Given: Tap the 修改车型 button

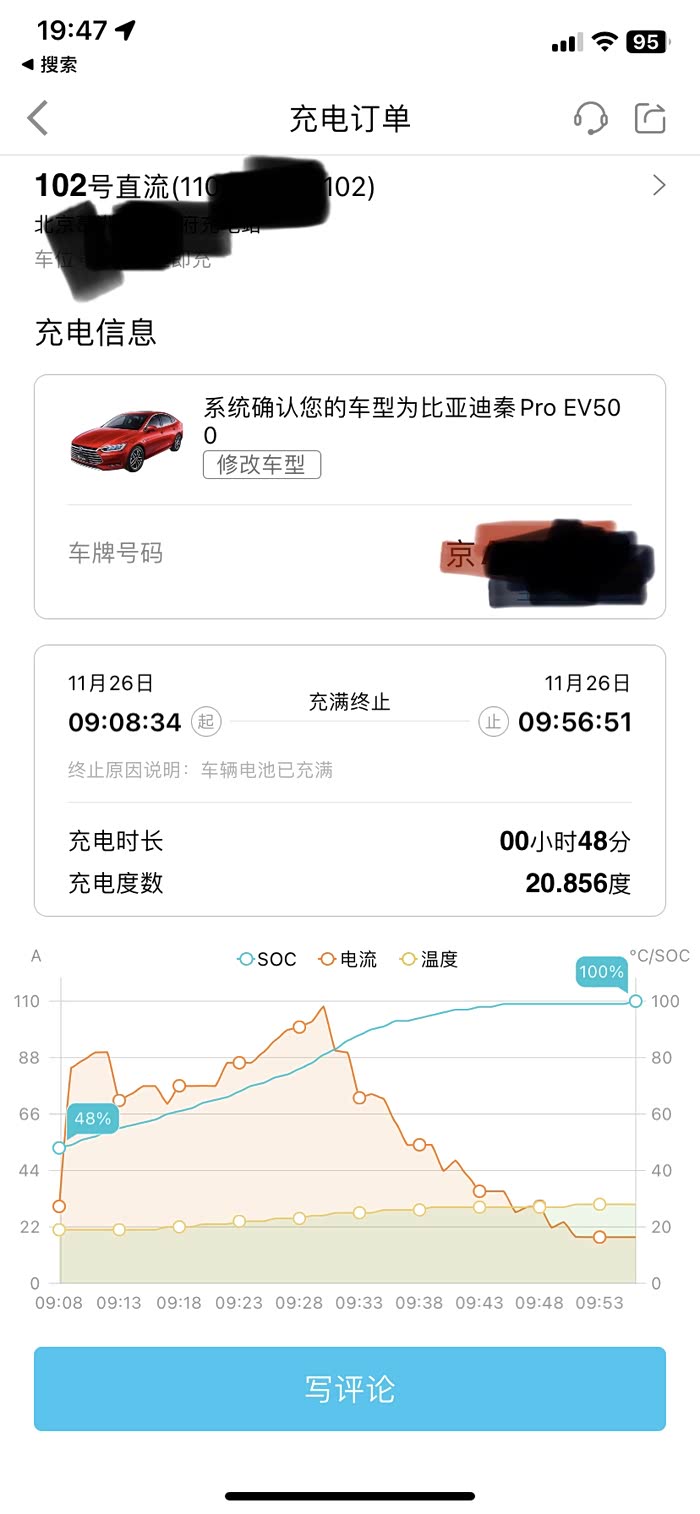Looking at the screenshot, I should click(261, 465).
